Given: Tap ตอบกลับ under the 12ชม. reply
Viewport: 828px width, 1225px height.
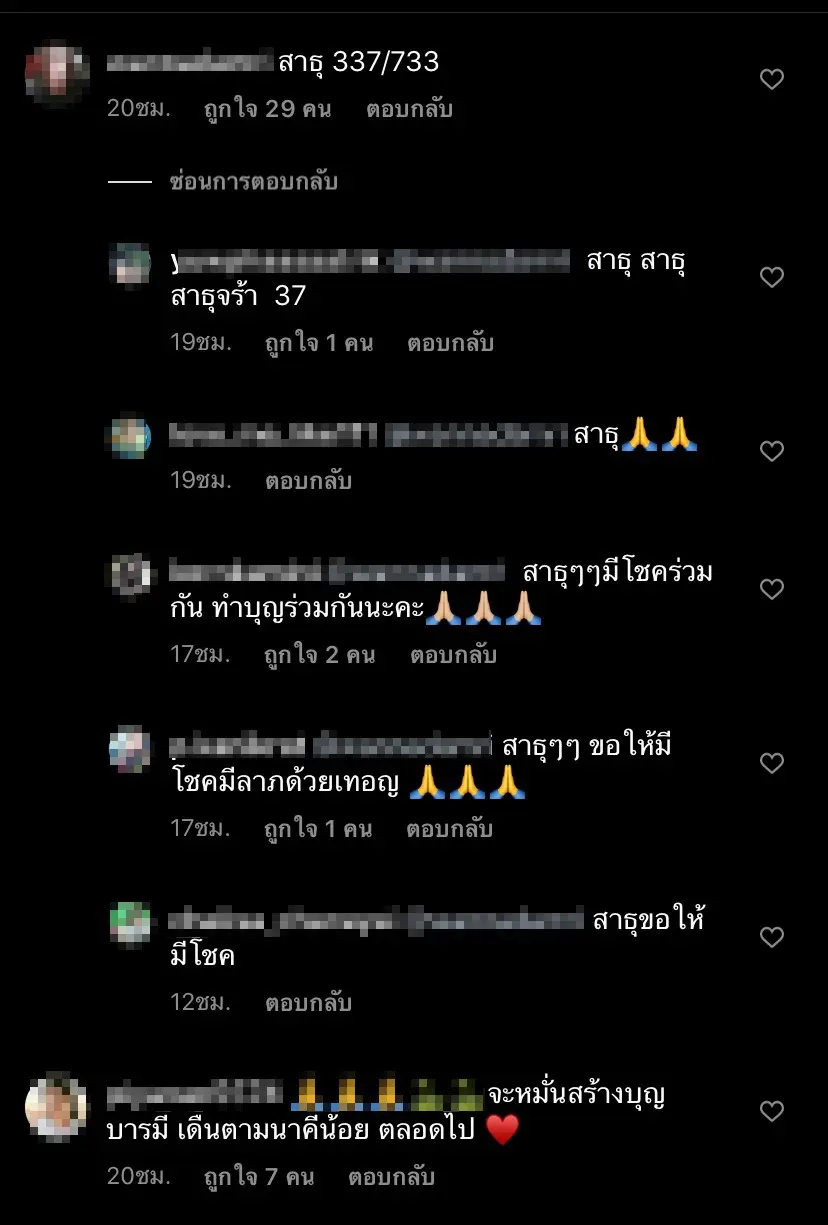Looking at the screenshot, I should tap(308, 1003).
